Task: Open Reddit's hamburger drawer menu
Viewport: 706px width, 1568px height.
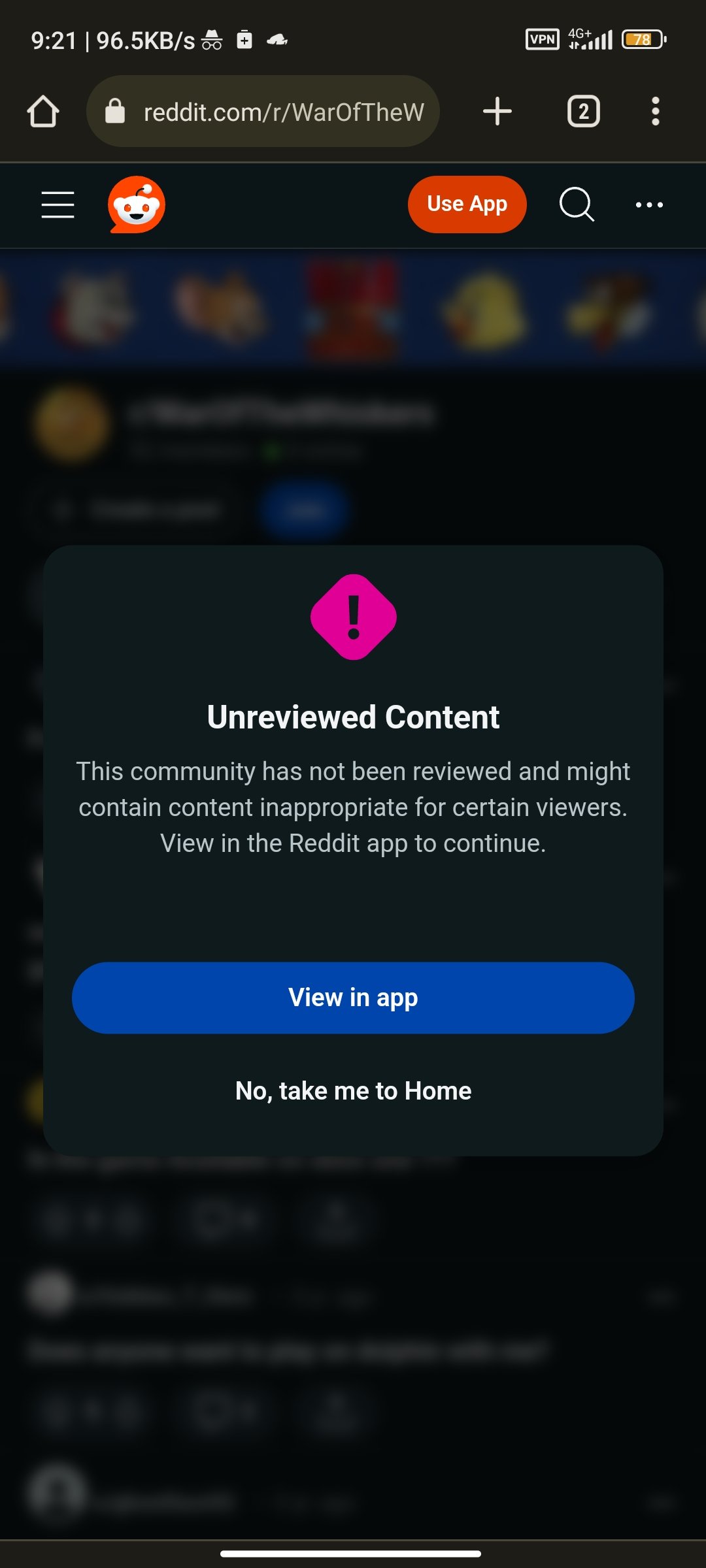Action: click(58, 204)
